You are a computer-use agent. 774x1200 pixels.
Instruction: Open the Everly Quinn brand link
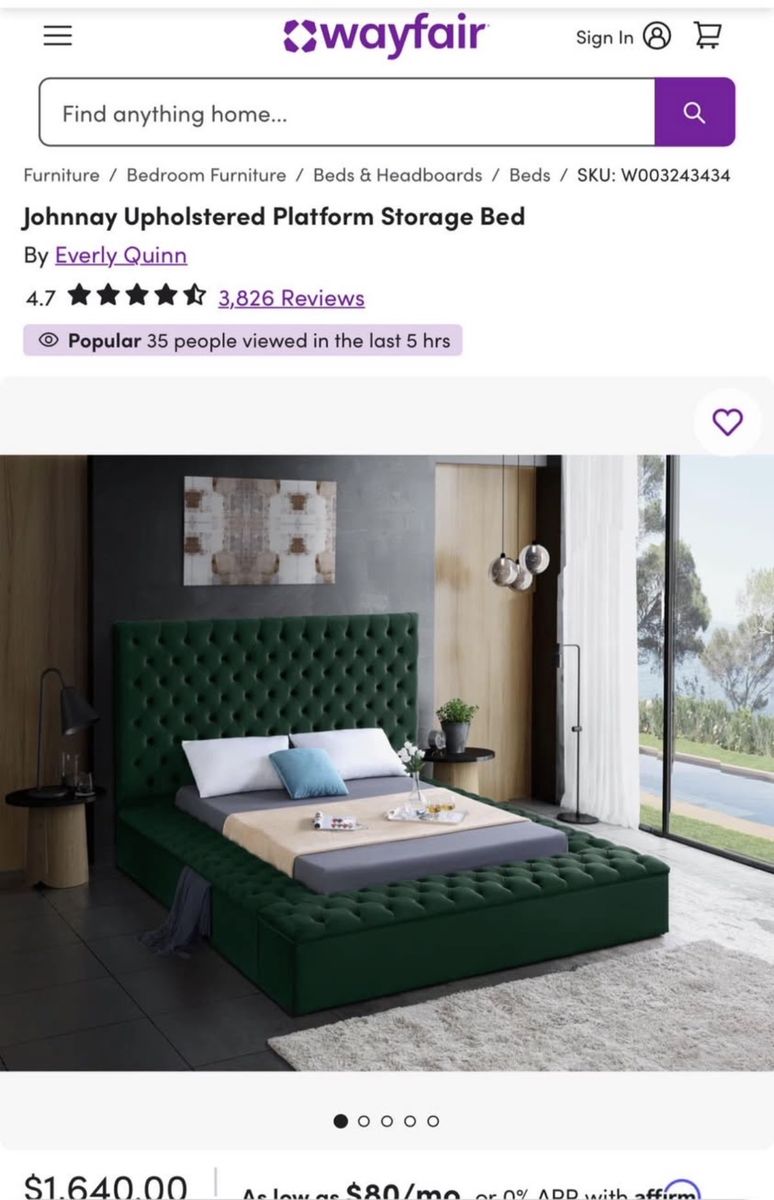coord(120,256)
